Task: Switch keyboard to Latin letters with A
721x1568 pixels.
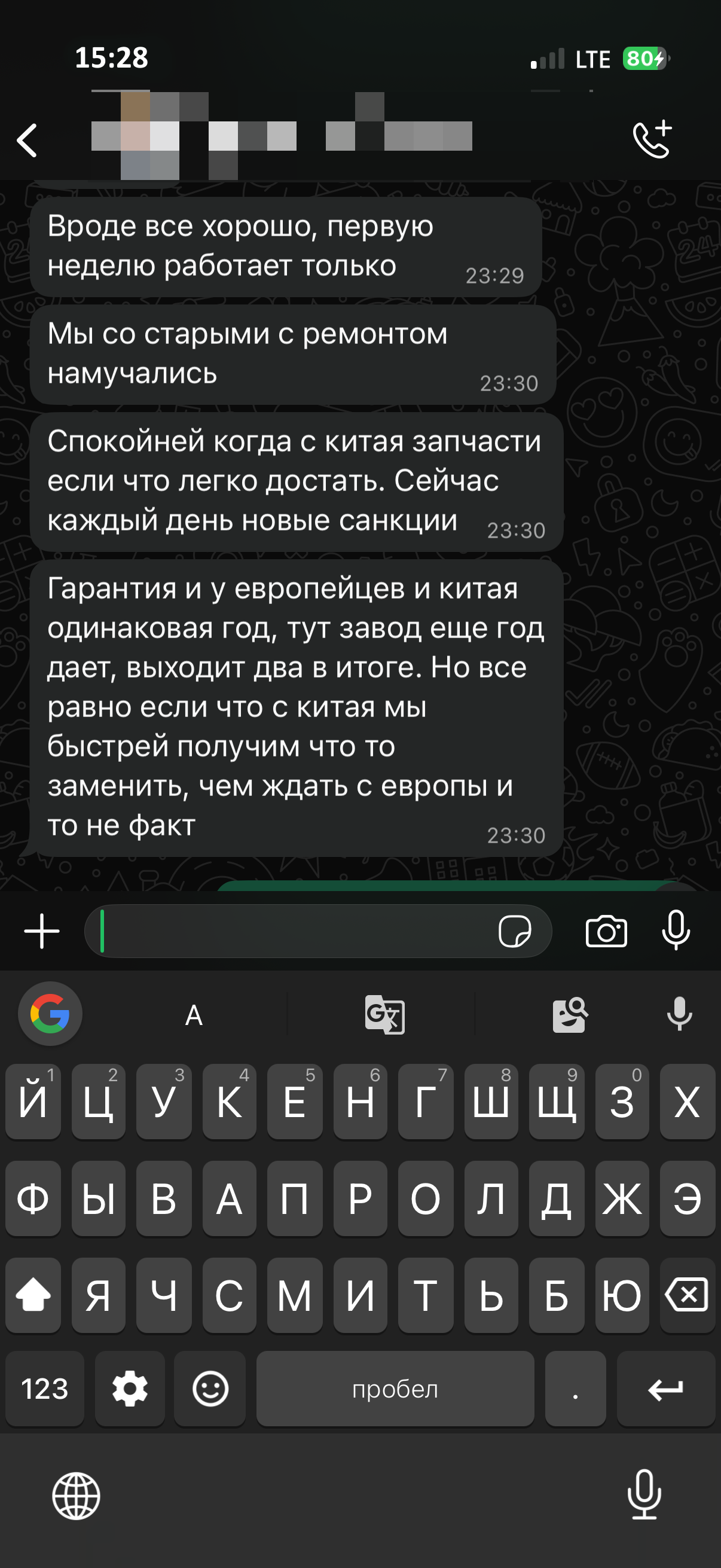Action: (194, 1015)
